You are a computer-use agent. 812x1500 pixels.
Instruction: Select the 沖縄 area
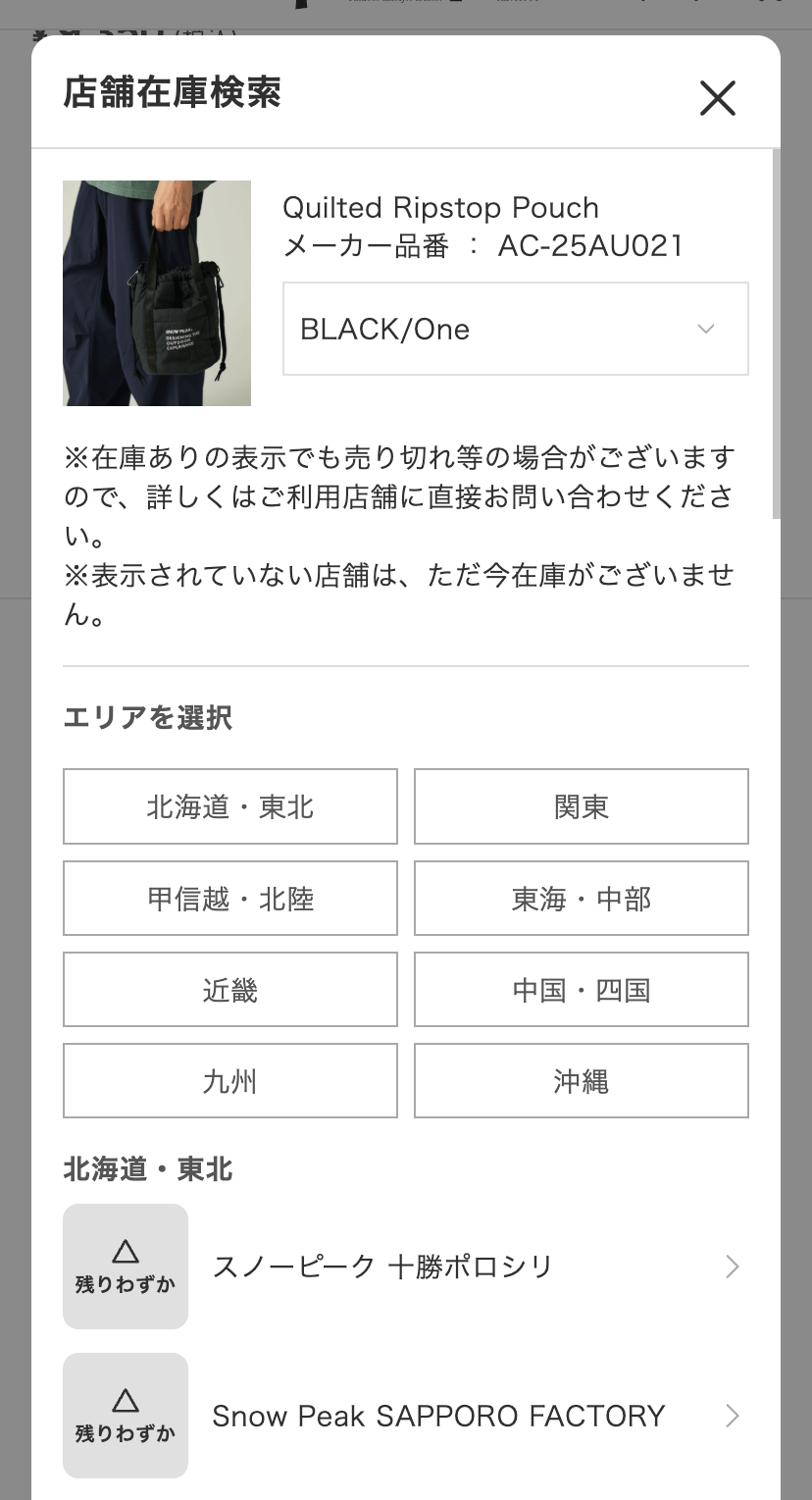[x=582, y=1080]
